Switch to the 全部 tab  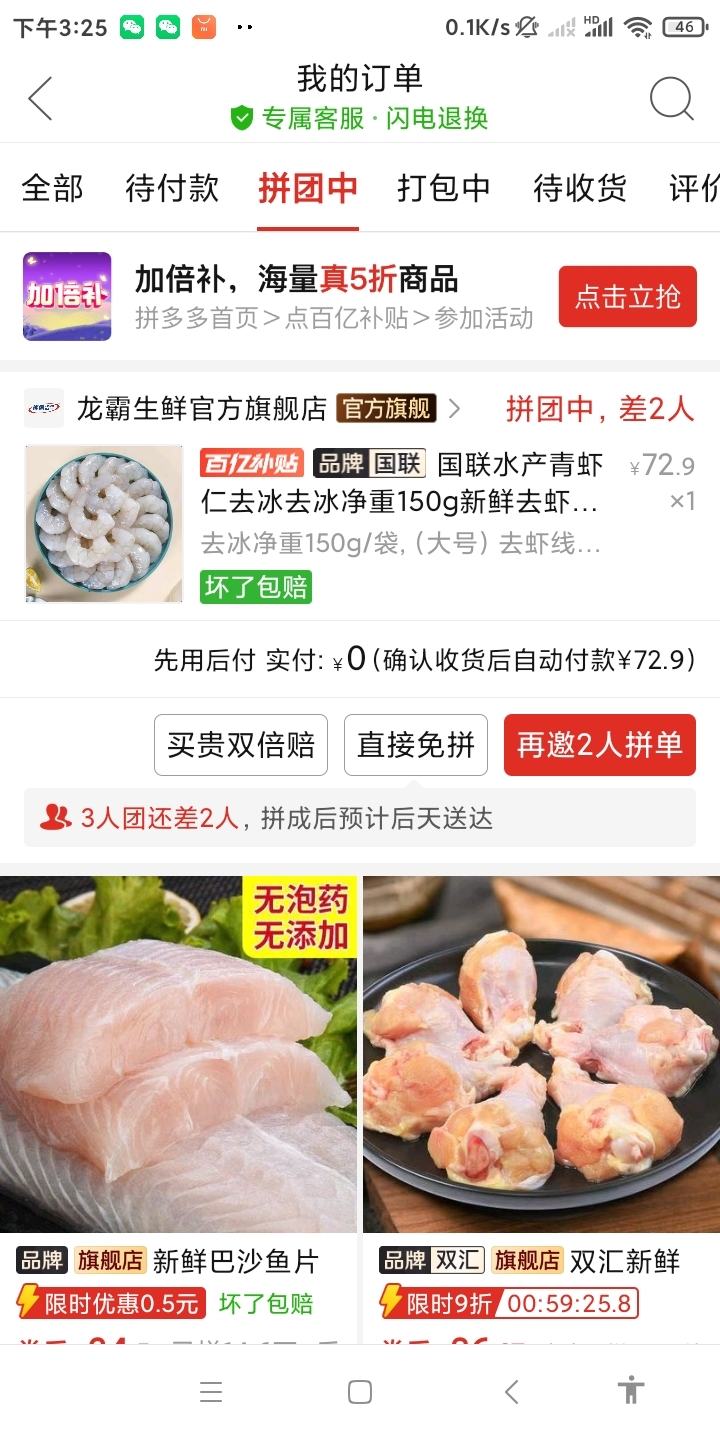point(52,188)
